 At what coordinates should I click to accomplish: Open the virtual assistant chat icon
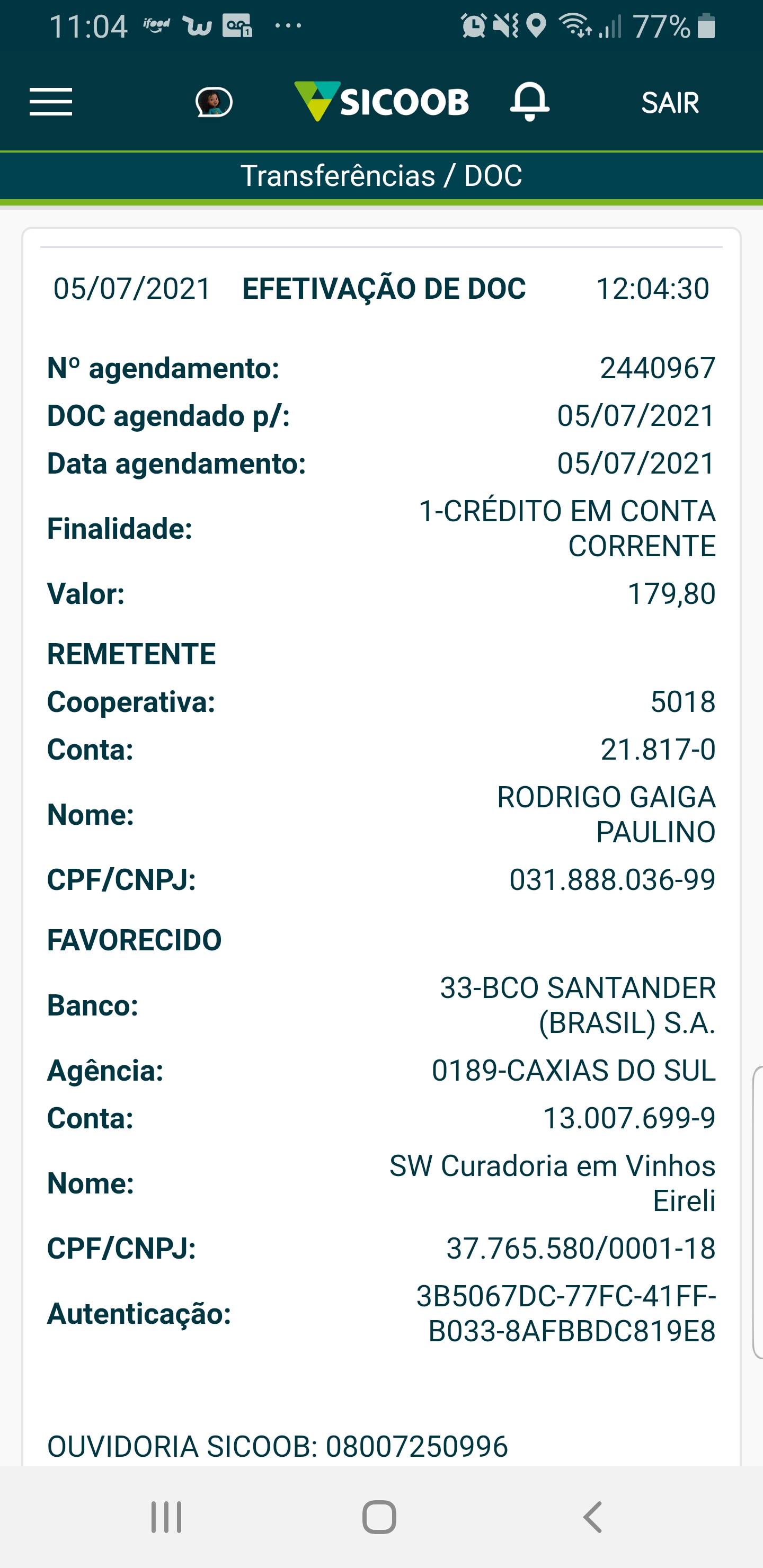point(214,102)
